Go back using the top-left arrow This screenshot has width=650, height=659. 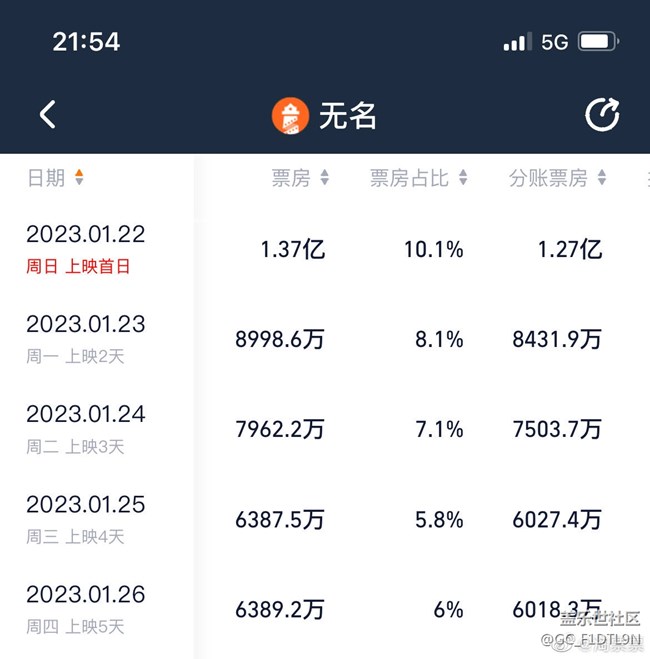pyautogui.click(x=47, y=115)
